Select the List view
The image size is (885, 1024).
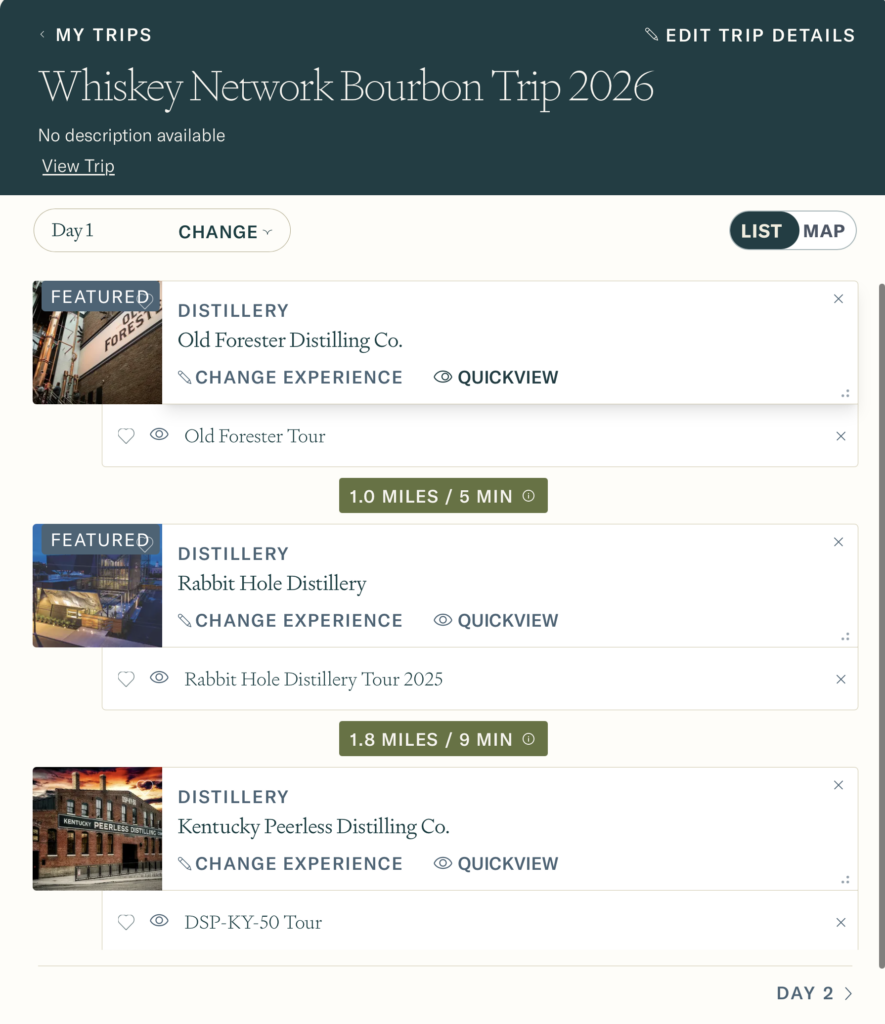pyautogui.click(x=761, y=231)
